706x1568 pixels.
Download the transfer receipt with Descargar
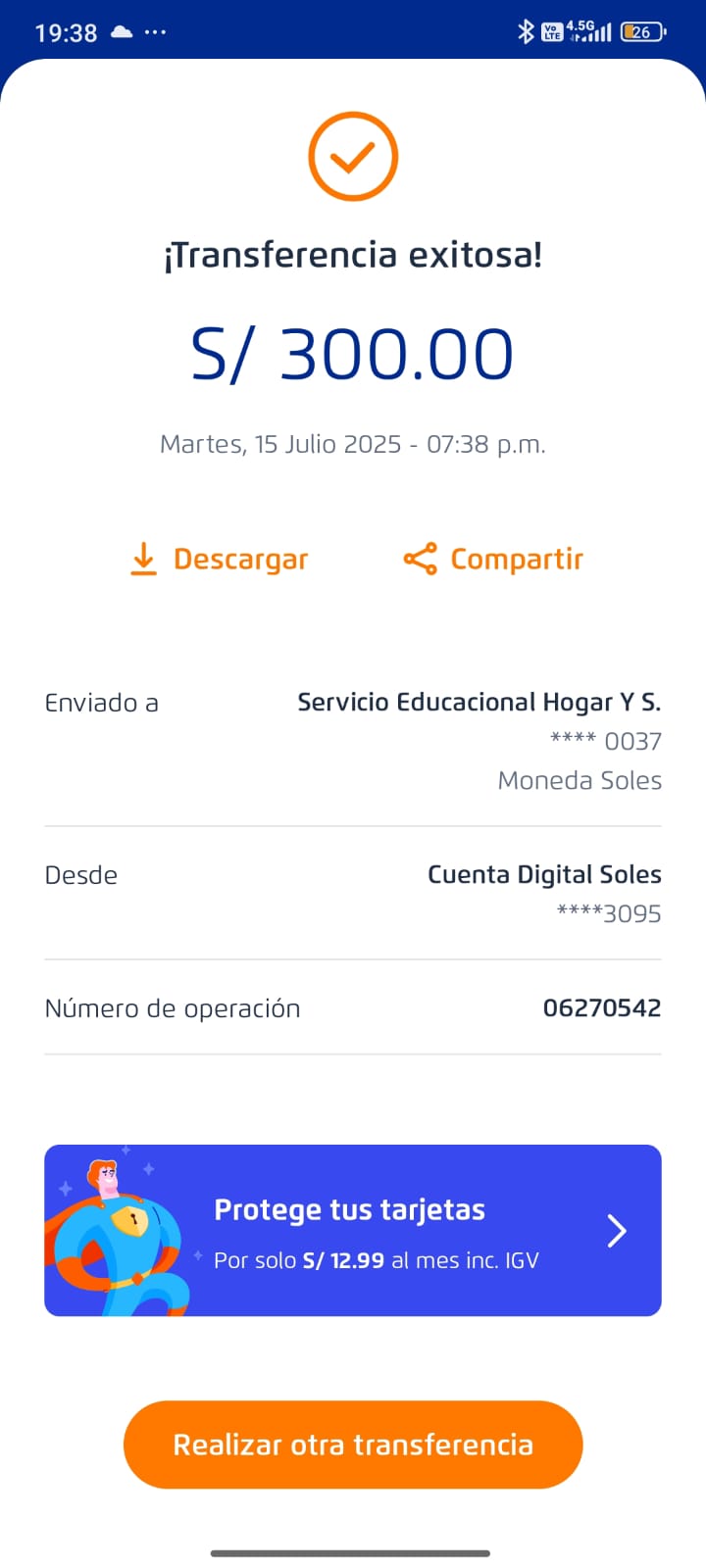220,560
